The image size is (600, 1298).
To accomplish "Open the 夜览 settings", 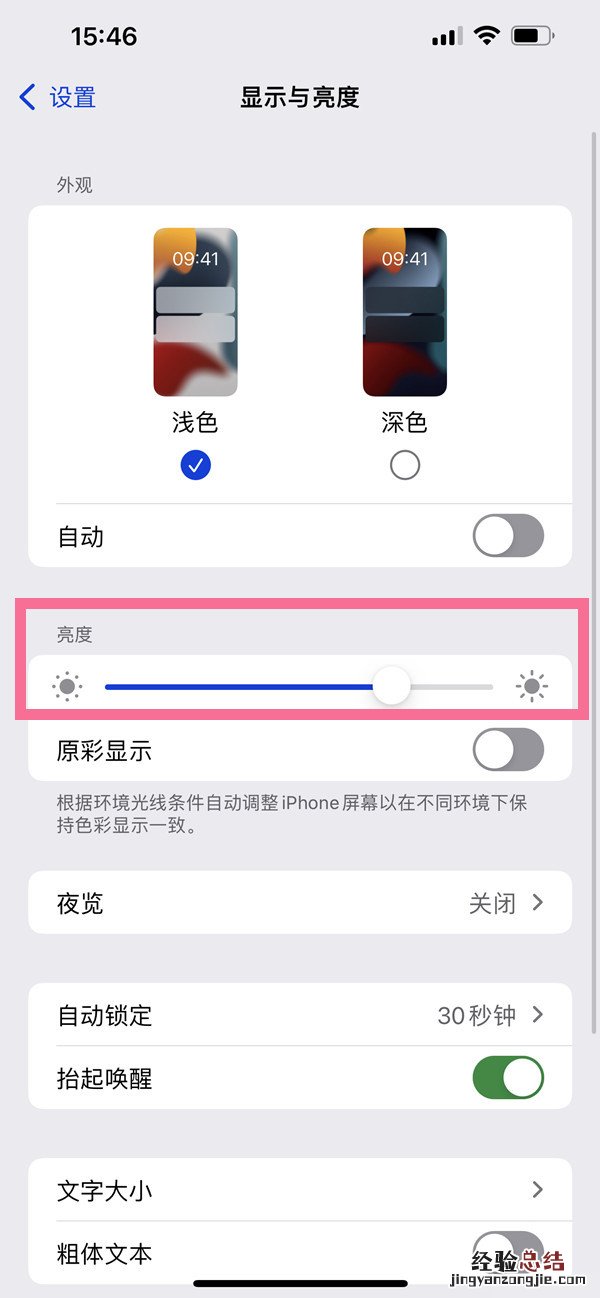I will click(300, 903).
